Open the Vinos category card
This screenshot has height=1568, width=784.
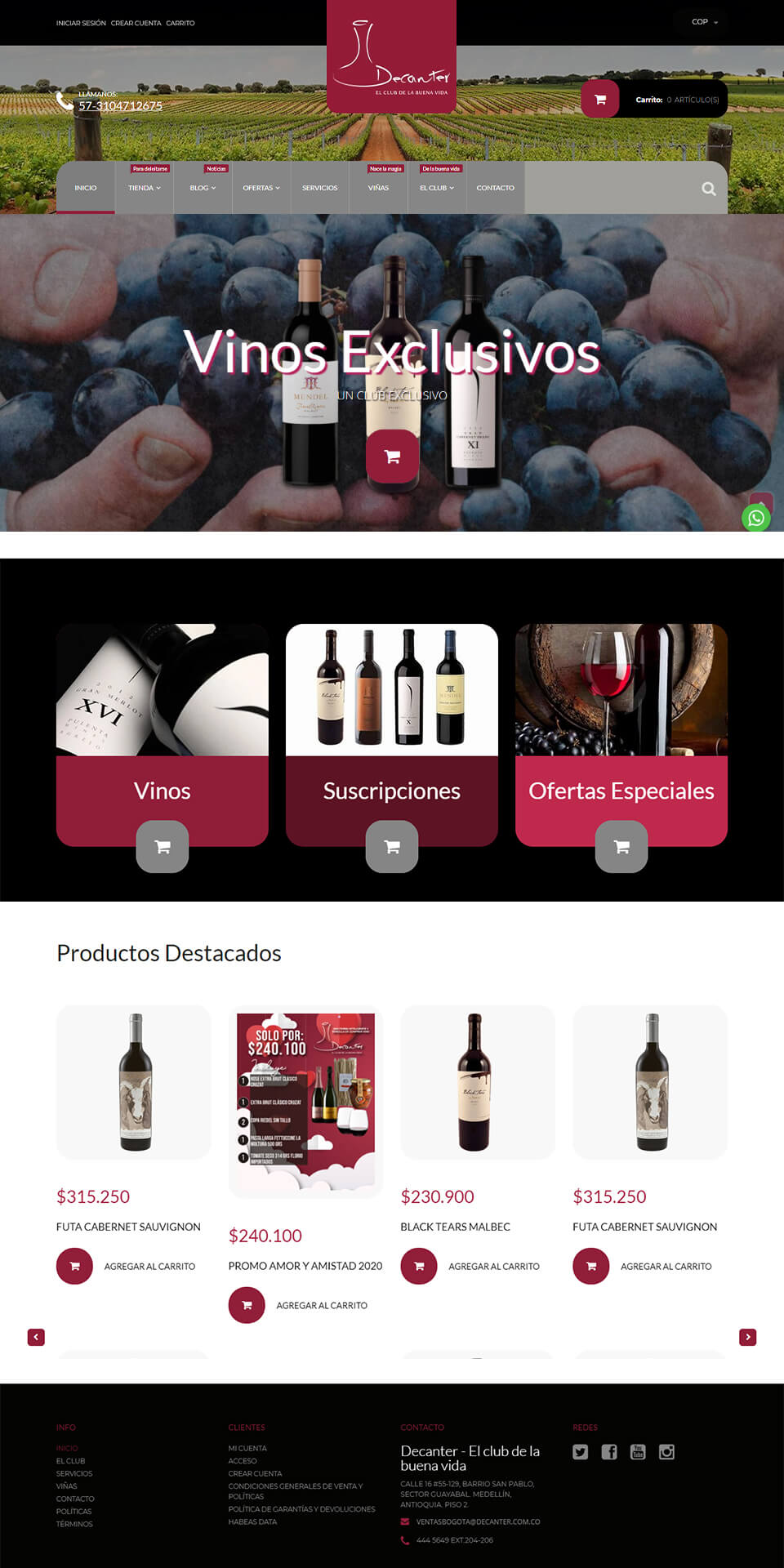point(163,735)
